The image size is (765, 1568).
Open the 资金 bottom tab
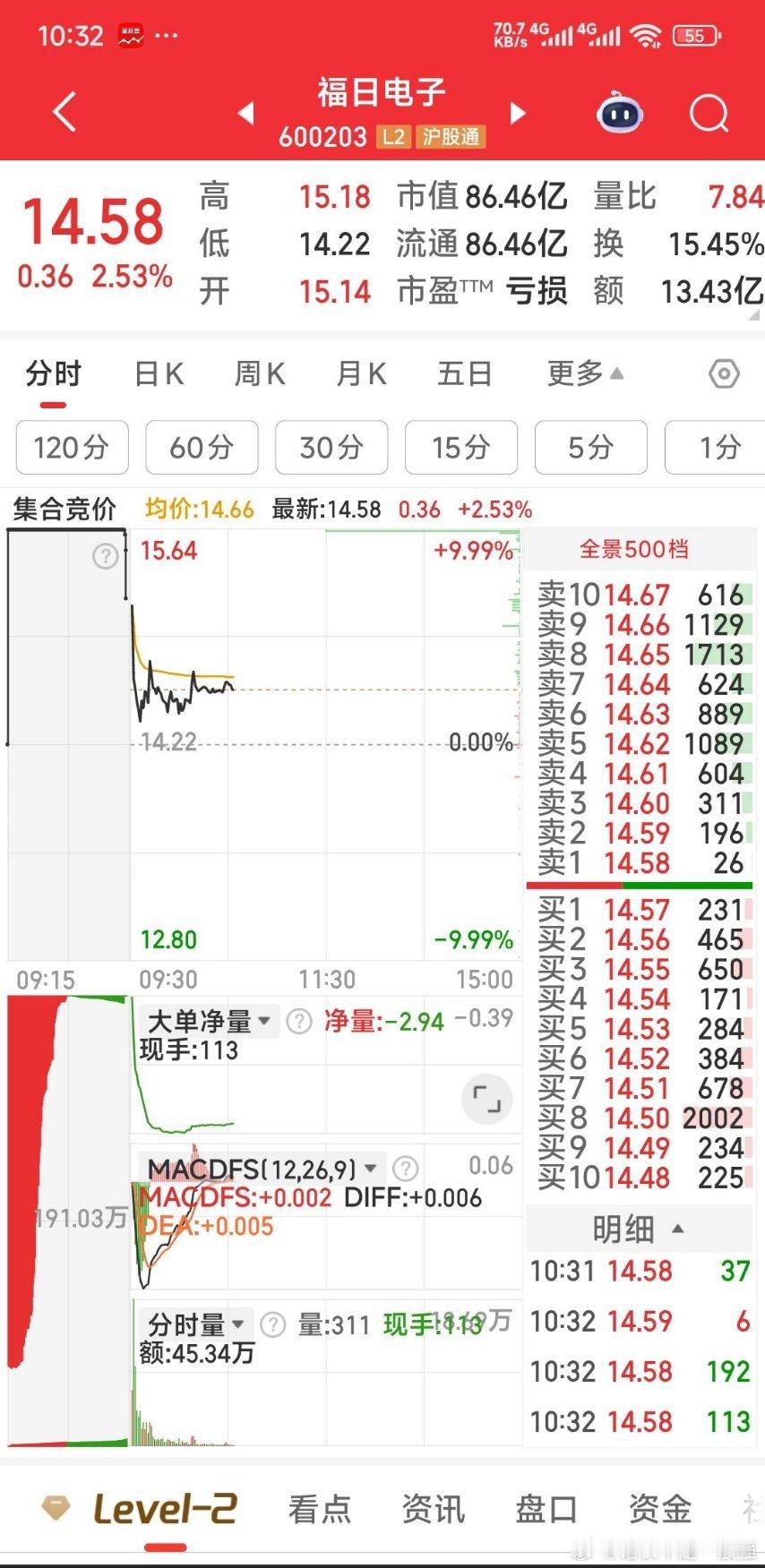pos(660,1509)
